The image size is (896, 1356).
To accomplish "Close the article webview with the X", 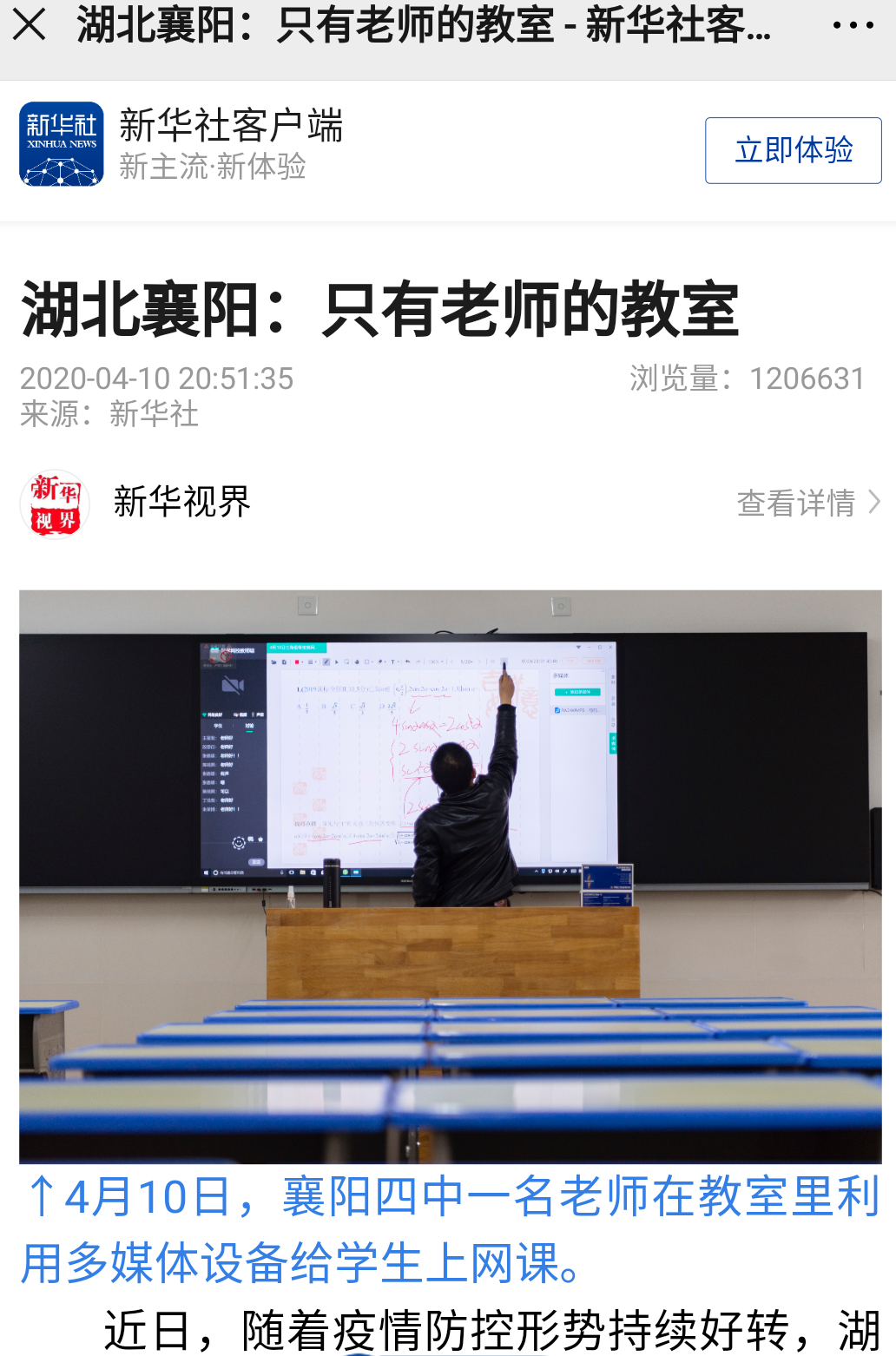I will (29, 25).
